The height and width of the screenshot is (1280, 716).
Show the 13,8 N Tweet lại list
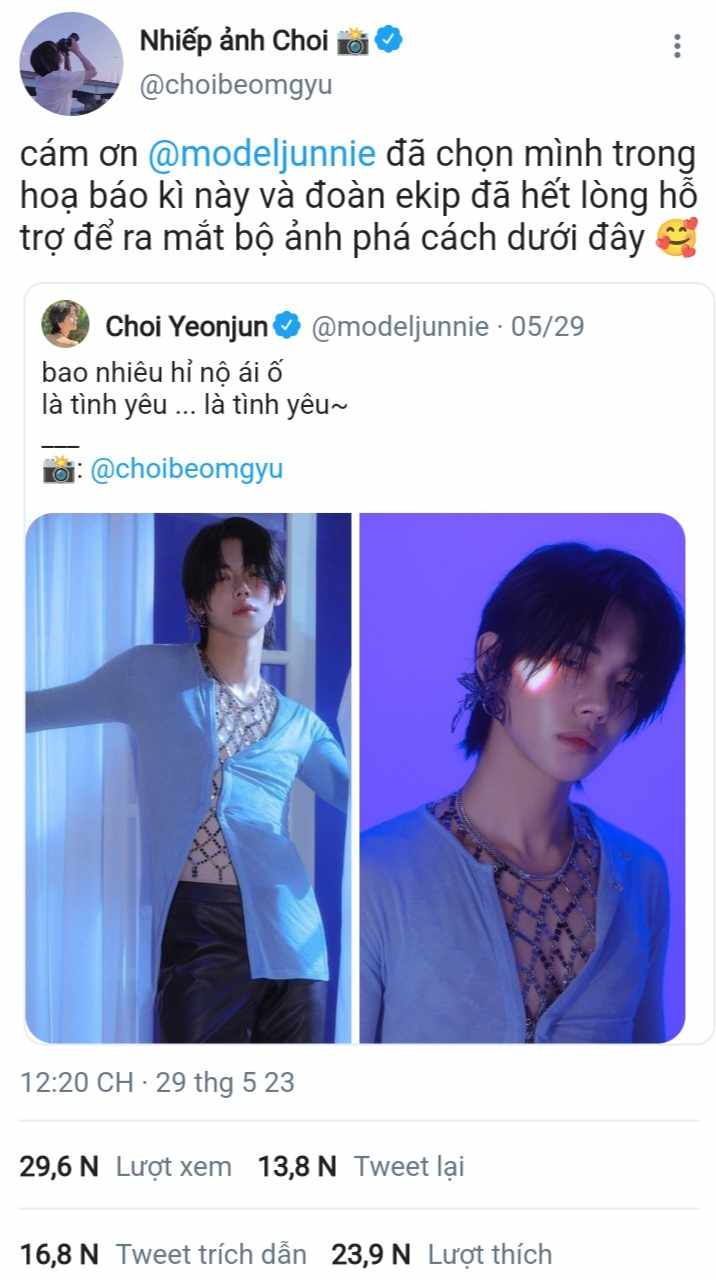click(x=361, y=1166)
